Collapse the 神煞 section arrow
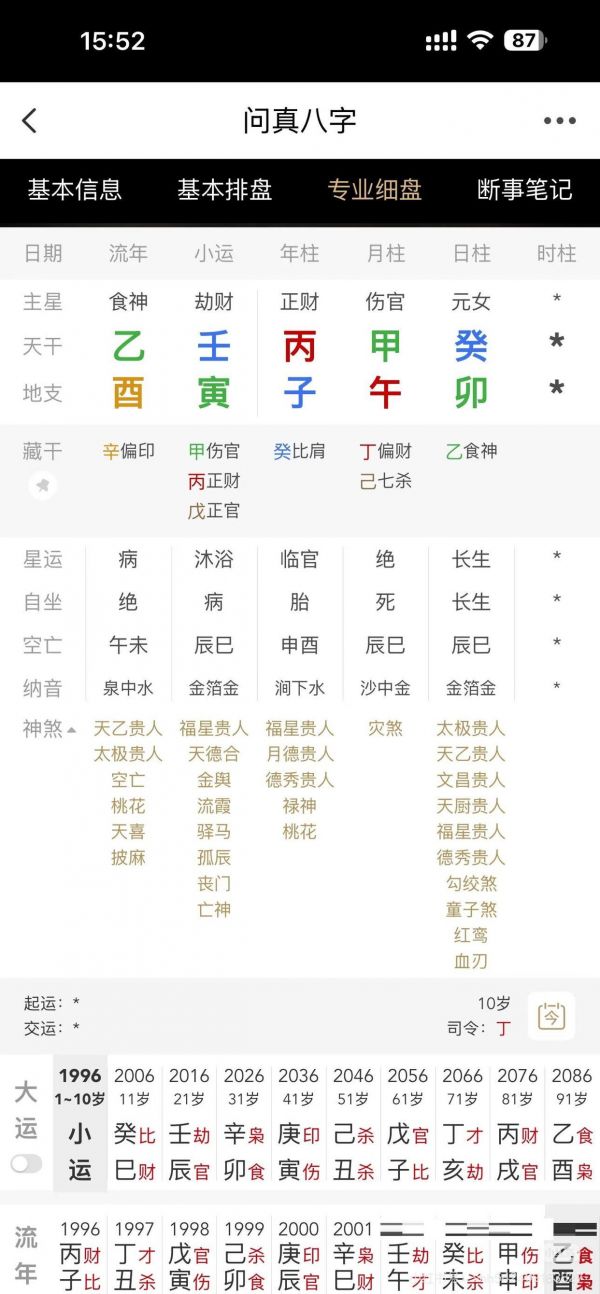600x1294 pixels. [x=72, y=730]
